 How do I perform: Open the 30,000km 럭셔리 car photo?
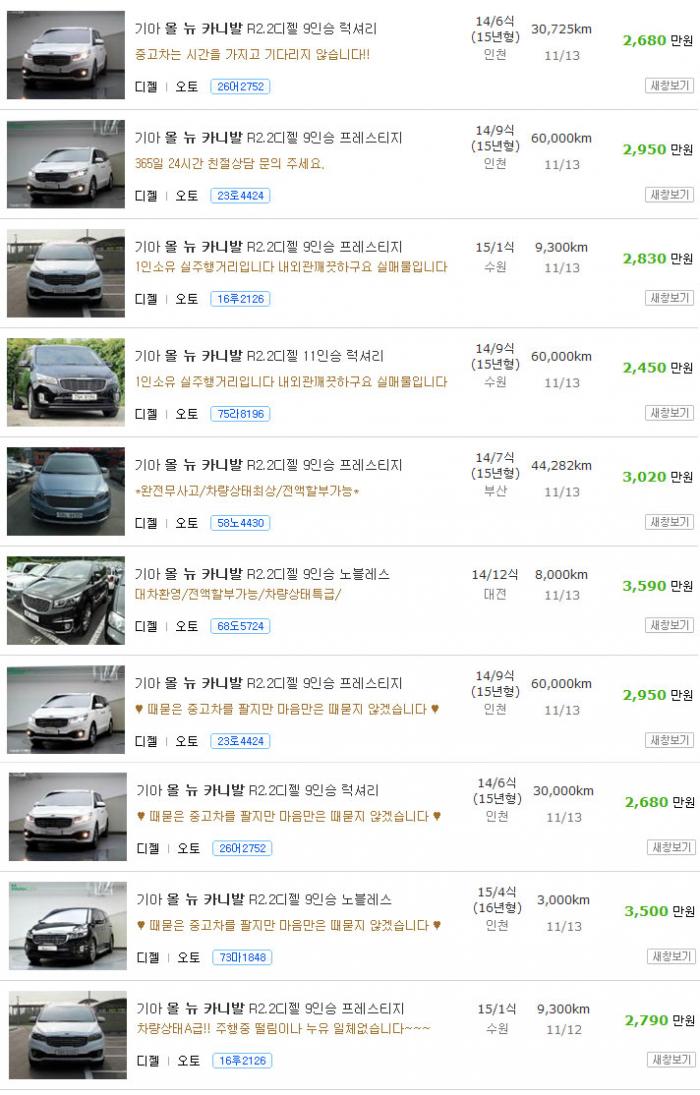pyautogui.click(x=68, y=817)
